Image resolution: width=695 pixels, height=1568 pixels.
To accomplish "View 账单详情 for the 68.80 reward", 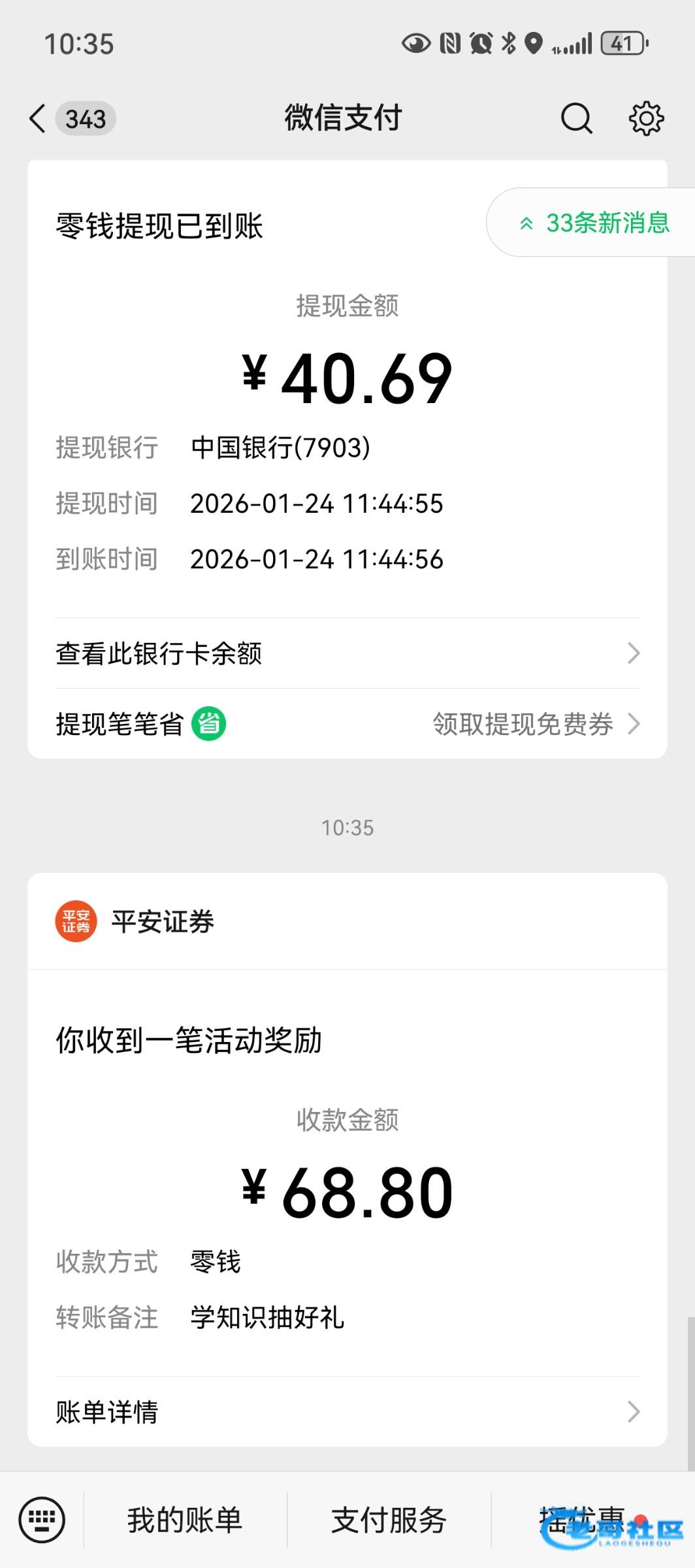I will (x=347, y=1412).
